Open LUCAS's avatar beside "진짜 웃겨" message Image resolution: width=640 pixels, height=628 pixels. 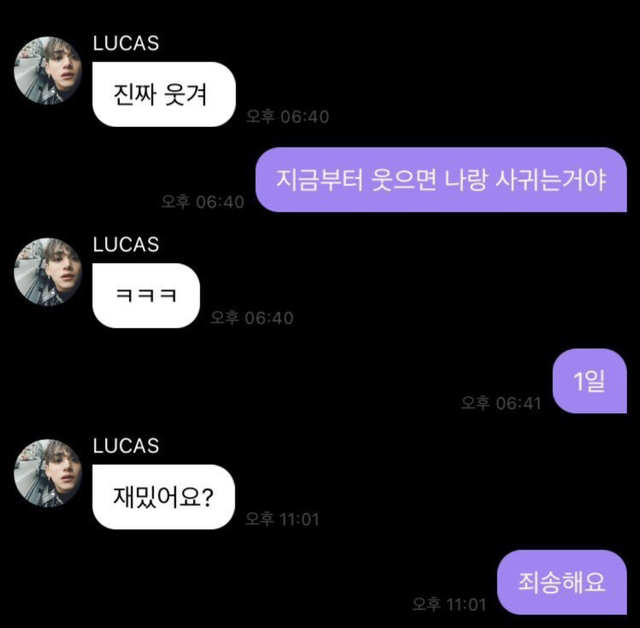point(47,71)
